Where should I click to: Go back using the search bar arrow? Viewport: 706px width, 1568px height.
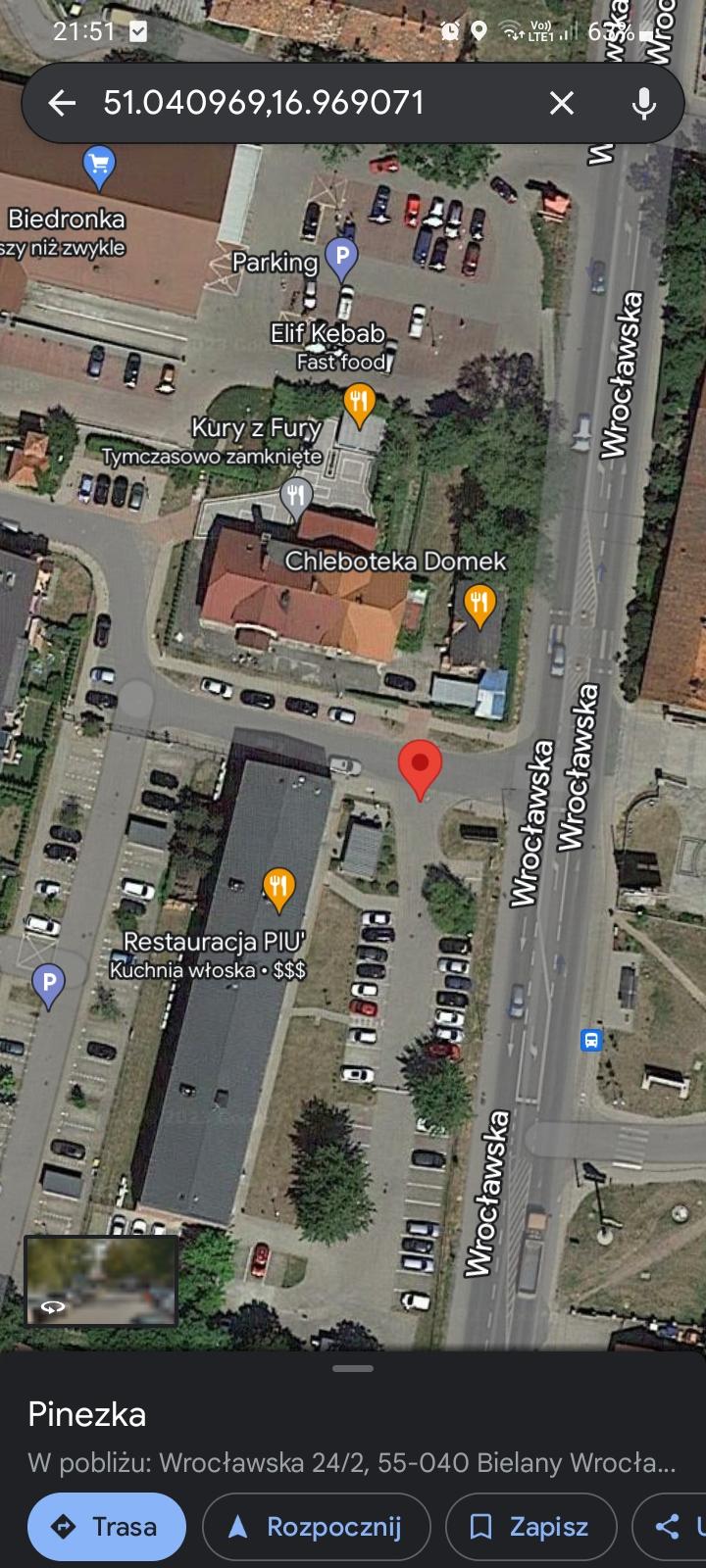coord(62,103)
